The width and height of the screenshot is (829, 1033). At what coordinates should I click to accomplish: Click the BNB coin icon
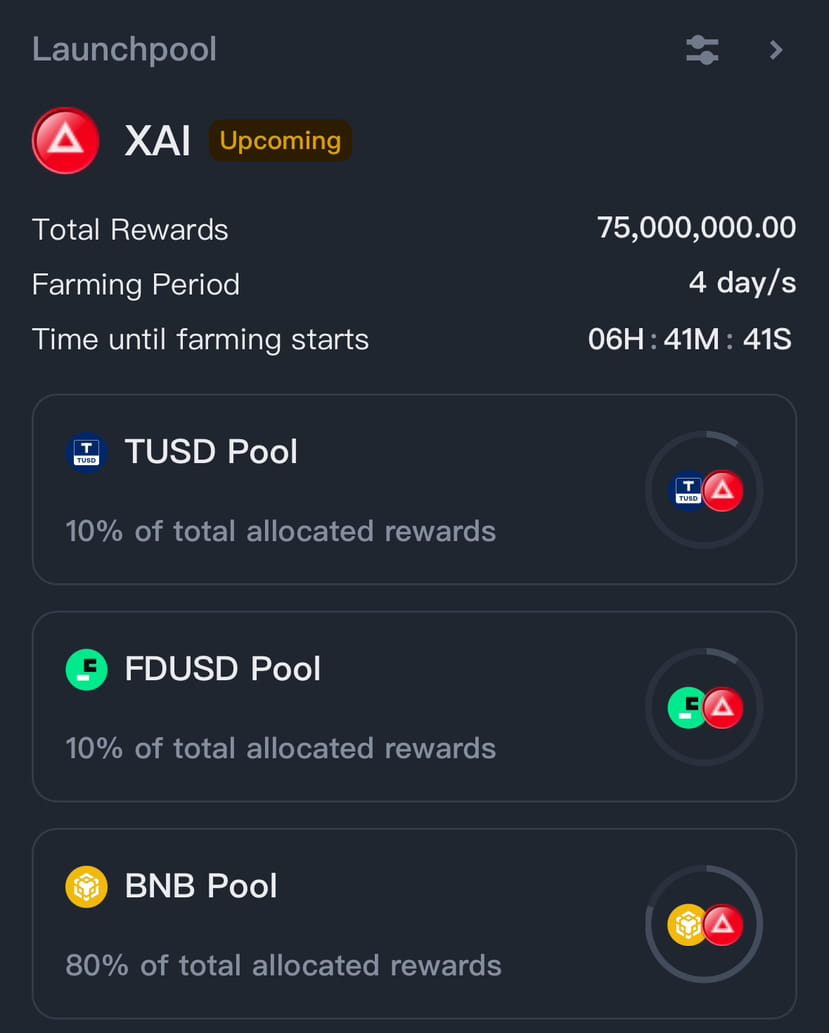tap(86, 886)
